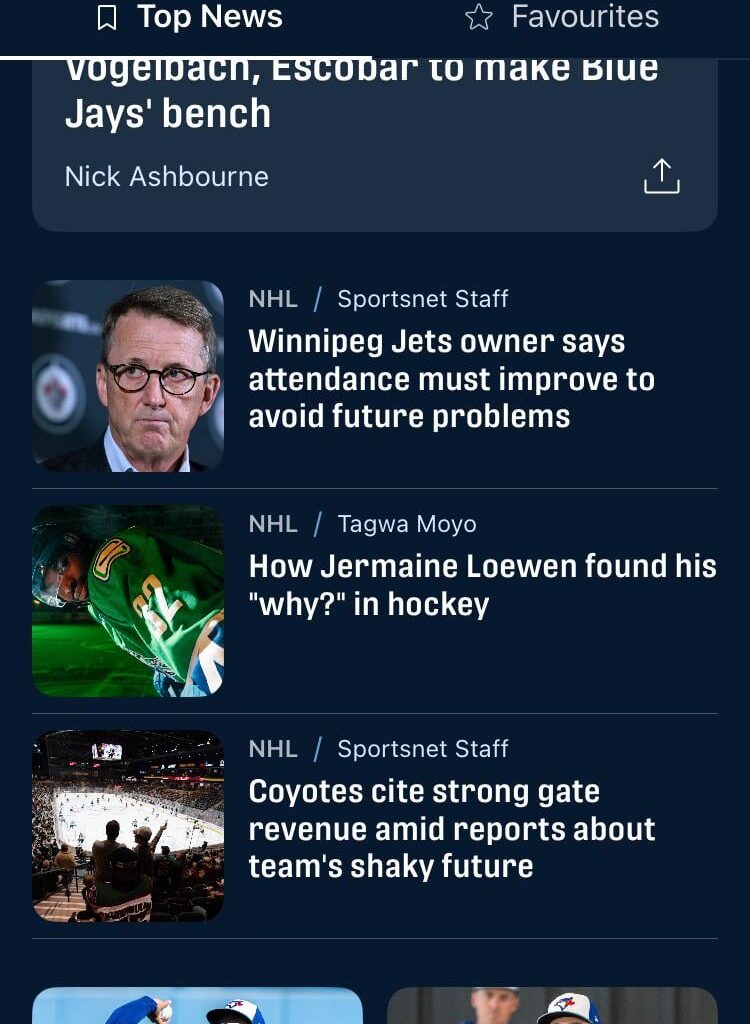
Task: Open the Winnipeg Jets owner attendance article
Action: coord(451,379)
